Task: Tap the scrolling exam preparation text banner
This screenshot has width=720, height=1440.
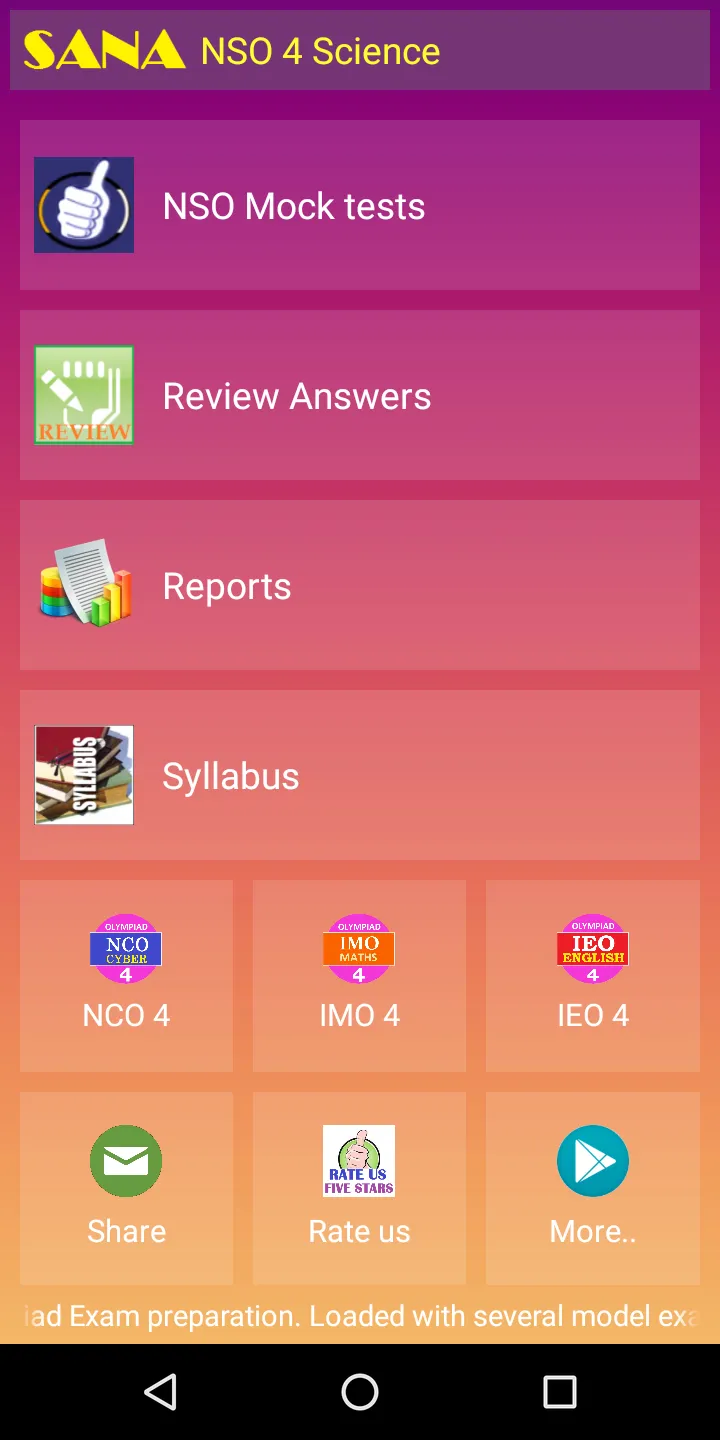Action: [x=360, y=1316]
